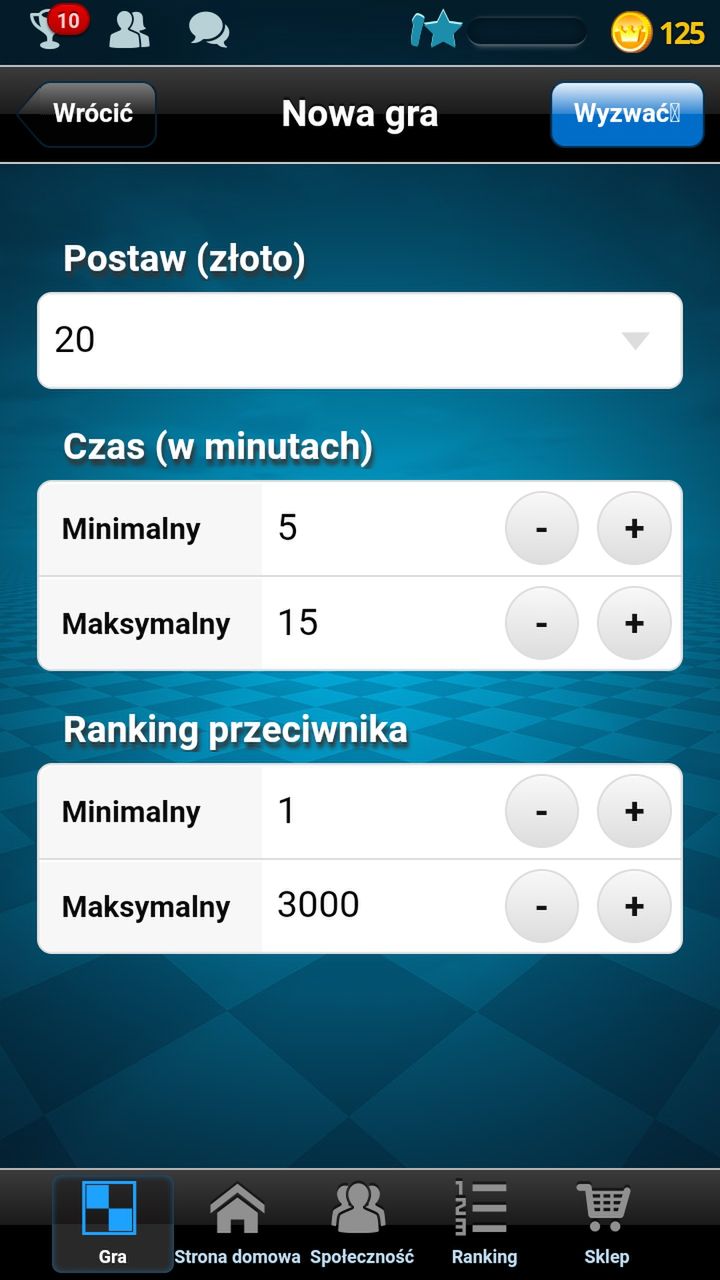Open the Ranking tab
720x1280 pixels.
484,1224
